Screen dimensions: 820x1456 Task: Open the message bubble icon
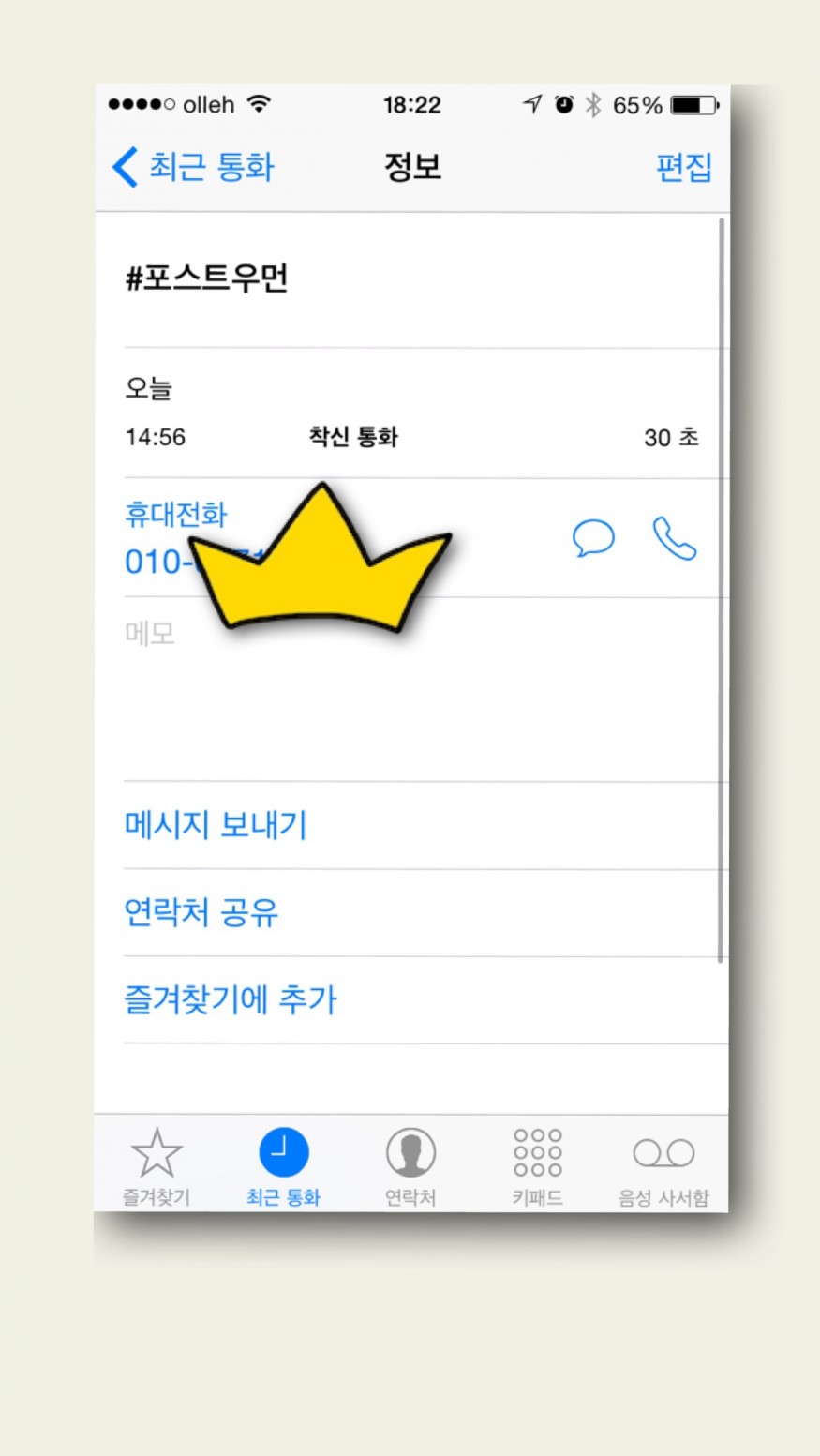click(593, 539)
